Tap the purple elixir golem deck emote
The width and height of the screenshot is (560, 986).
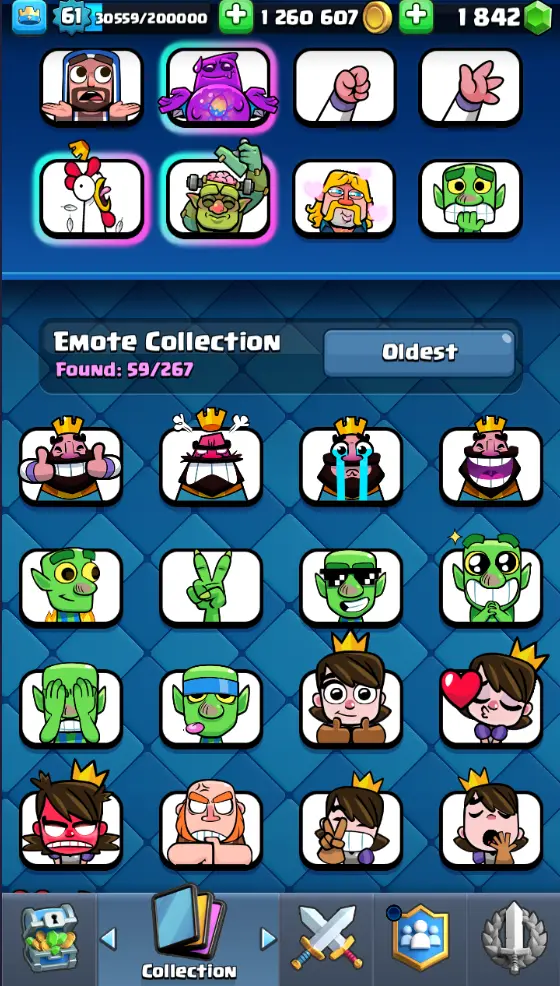[217, 87]
